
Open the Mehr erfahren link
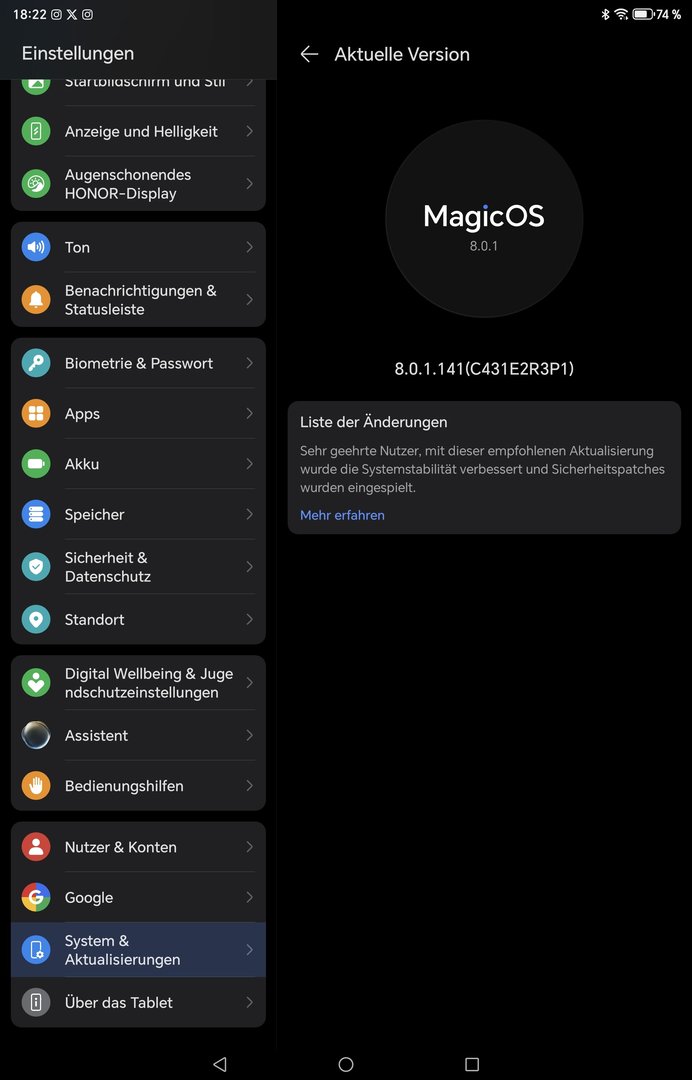tap(342, 515)
